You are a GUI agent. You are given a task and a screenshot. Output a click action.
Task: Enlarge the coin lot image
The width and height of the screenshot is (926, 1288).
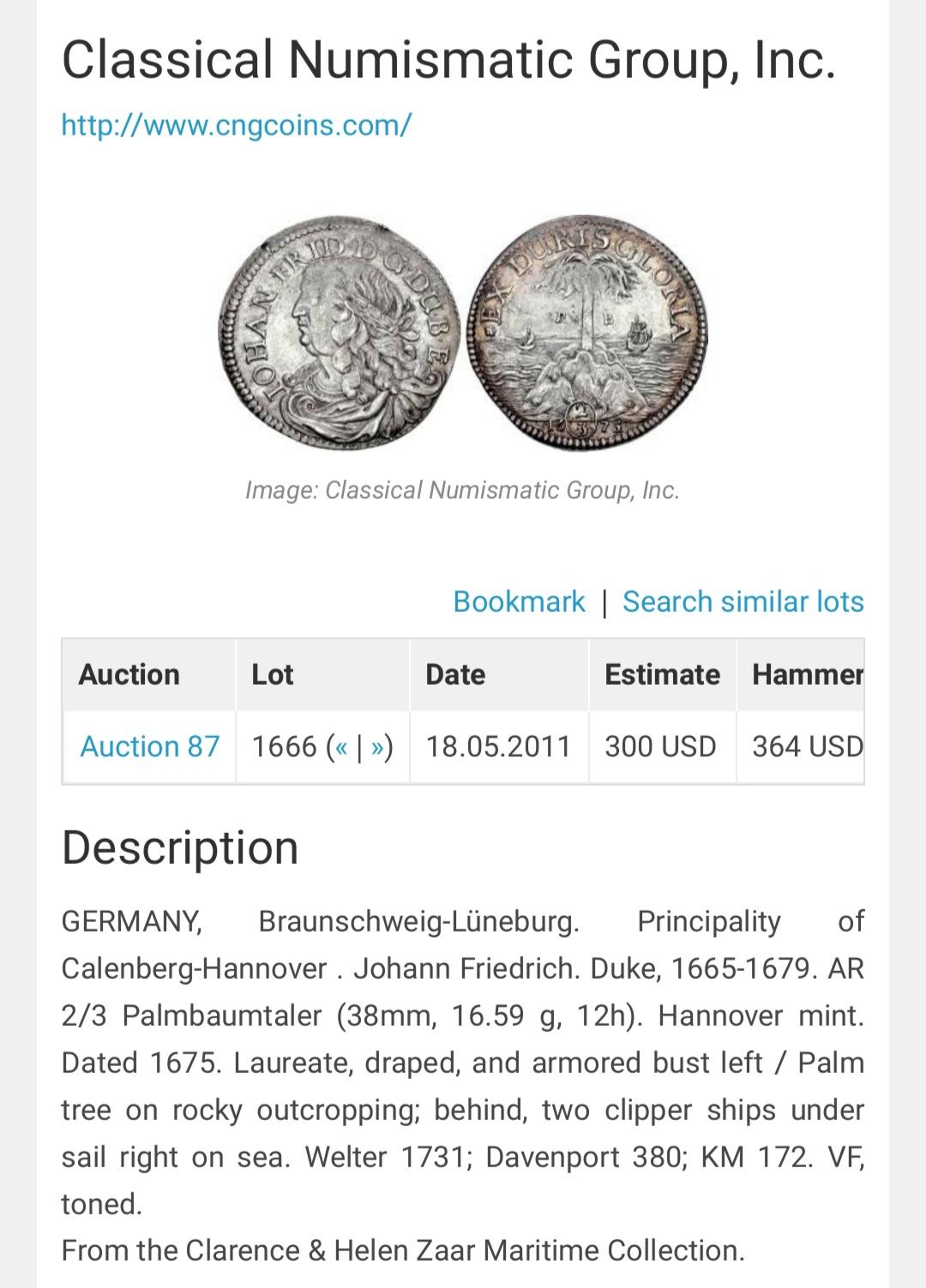463,333
